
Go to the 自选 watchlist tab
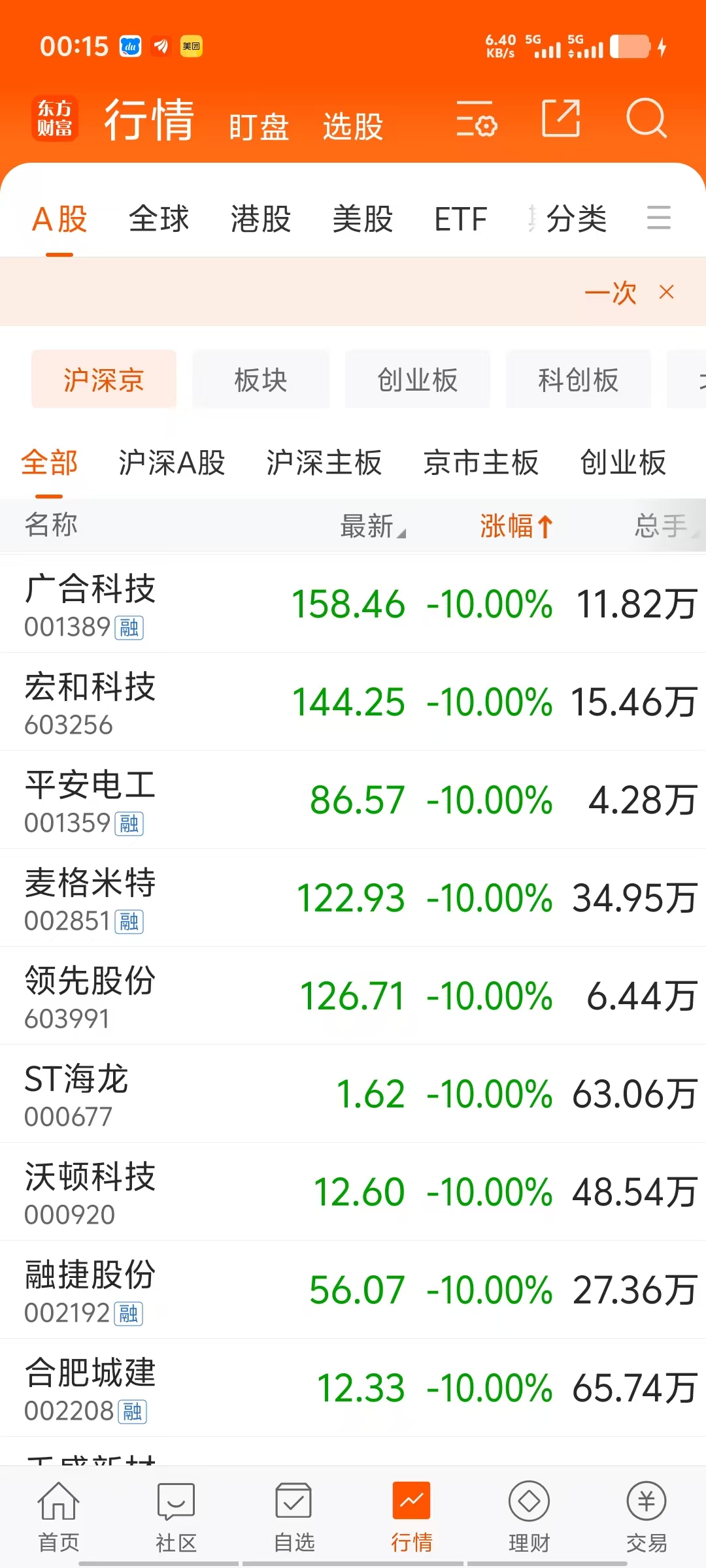point(294,1517)
